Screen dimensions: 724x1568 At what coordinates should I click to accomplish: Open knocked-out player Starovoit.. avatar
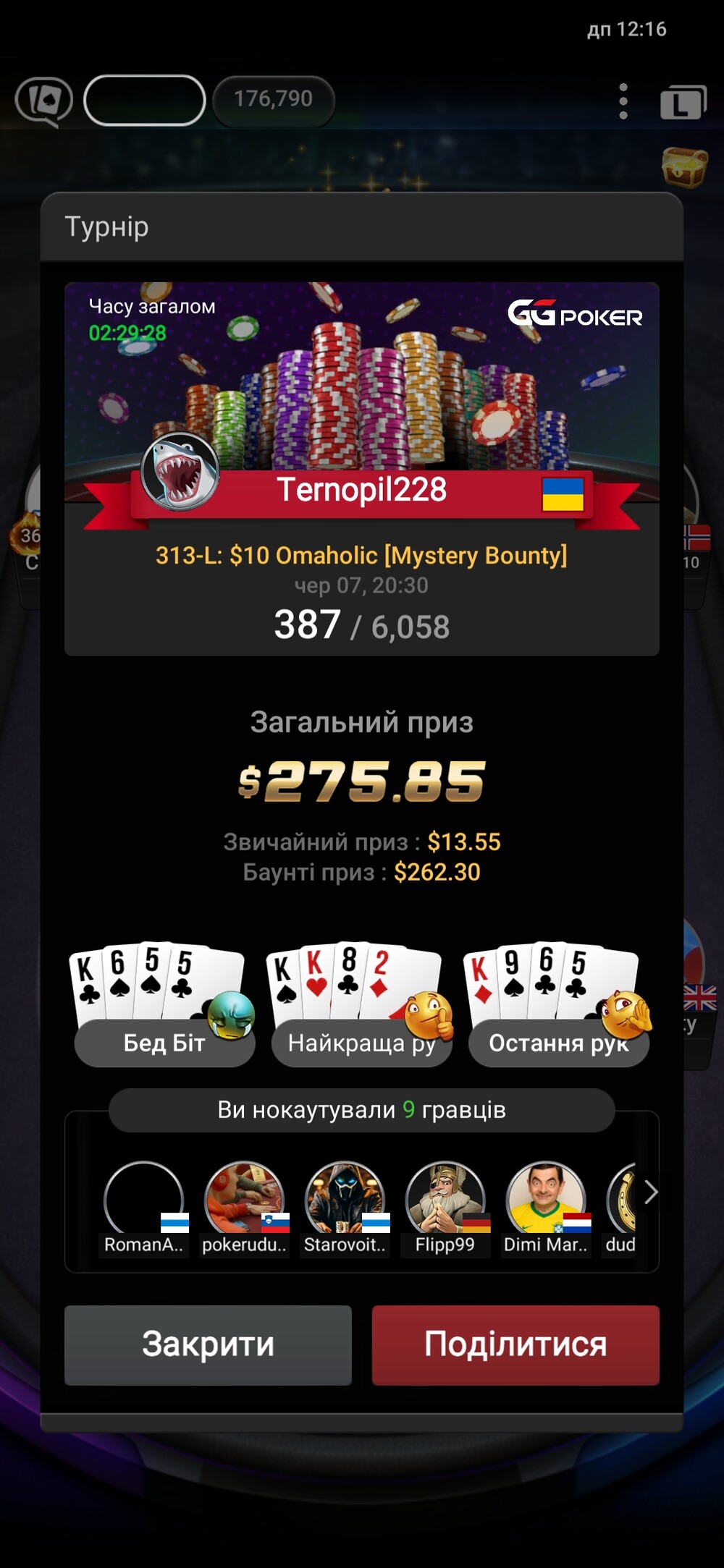click(x=345, y=1199)
